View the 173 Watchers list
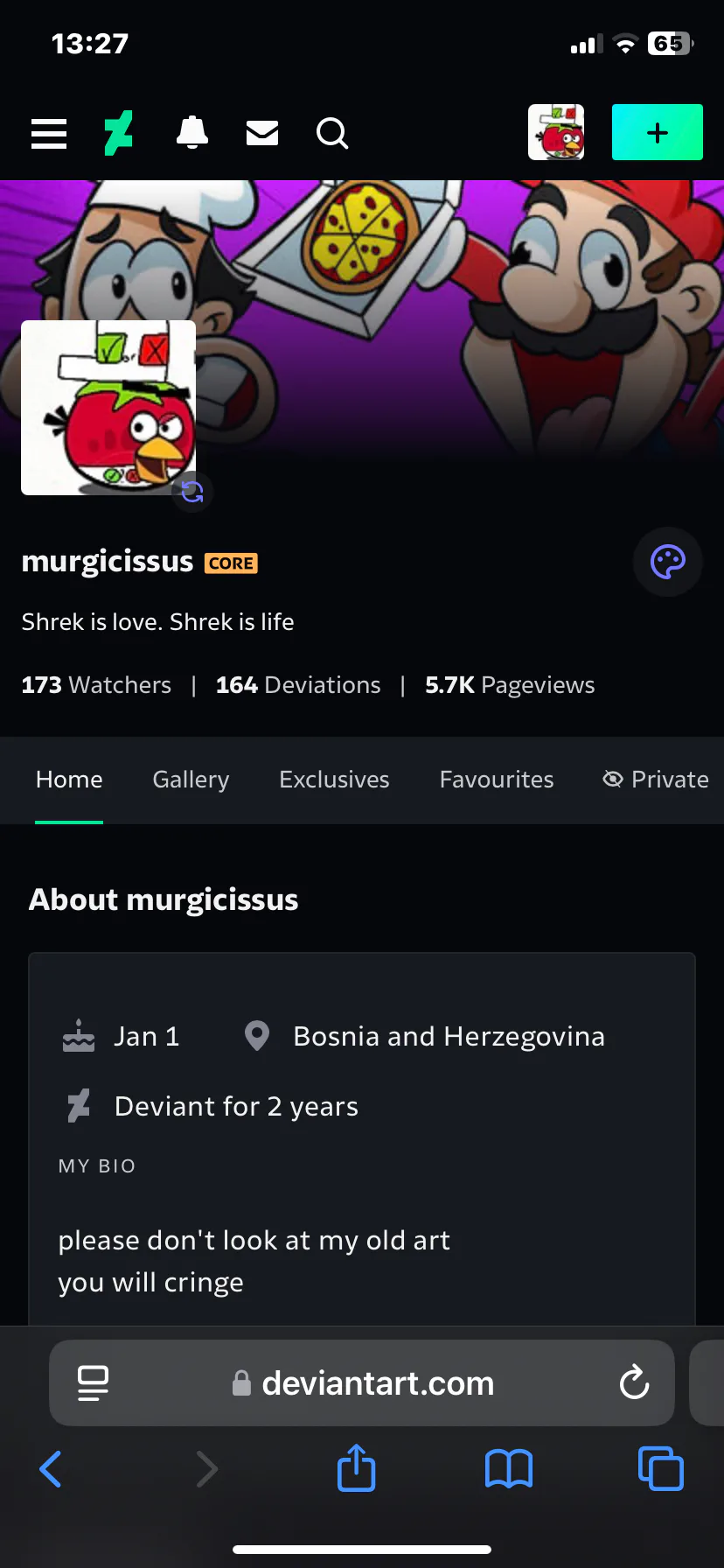 pos(96,685)
